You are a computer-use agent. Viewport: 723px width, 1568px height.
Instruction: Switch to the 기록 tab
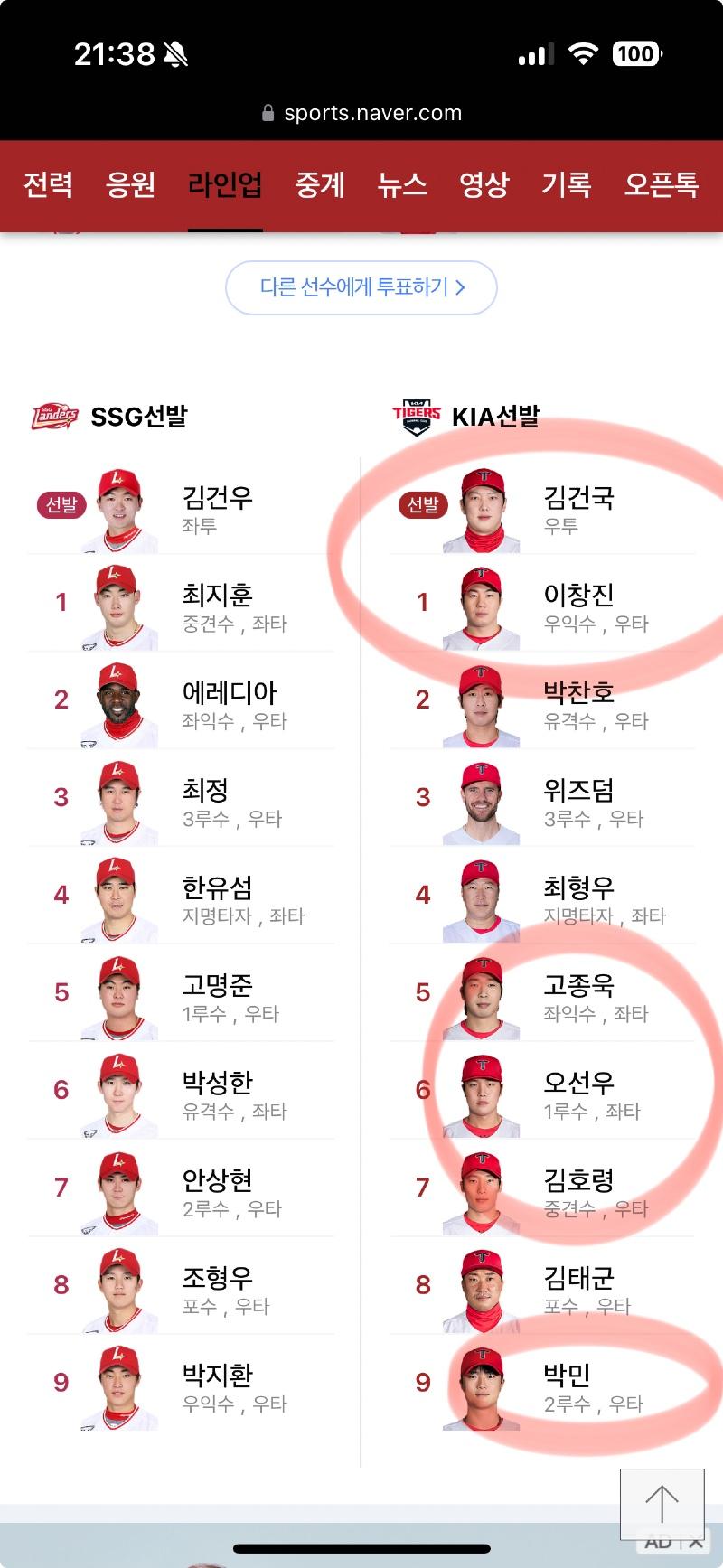[x=567, y=184]
